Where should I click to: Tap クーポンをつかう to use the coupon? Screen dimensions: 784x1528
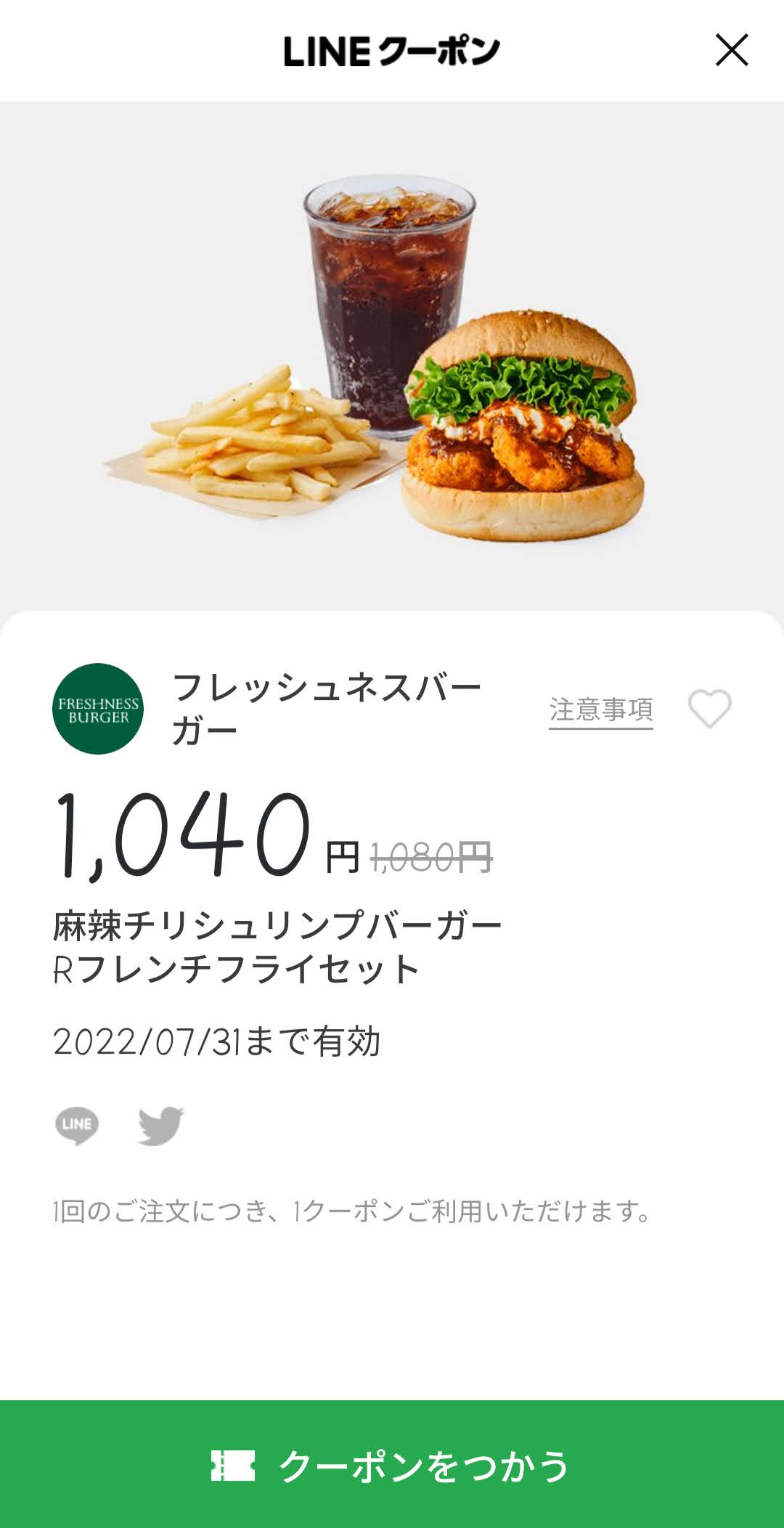pos(392,1464)
